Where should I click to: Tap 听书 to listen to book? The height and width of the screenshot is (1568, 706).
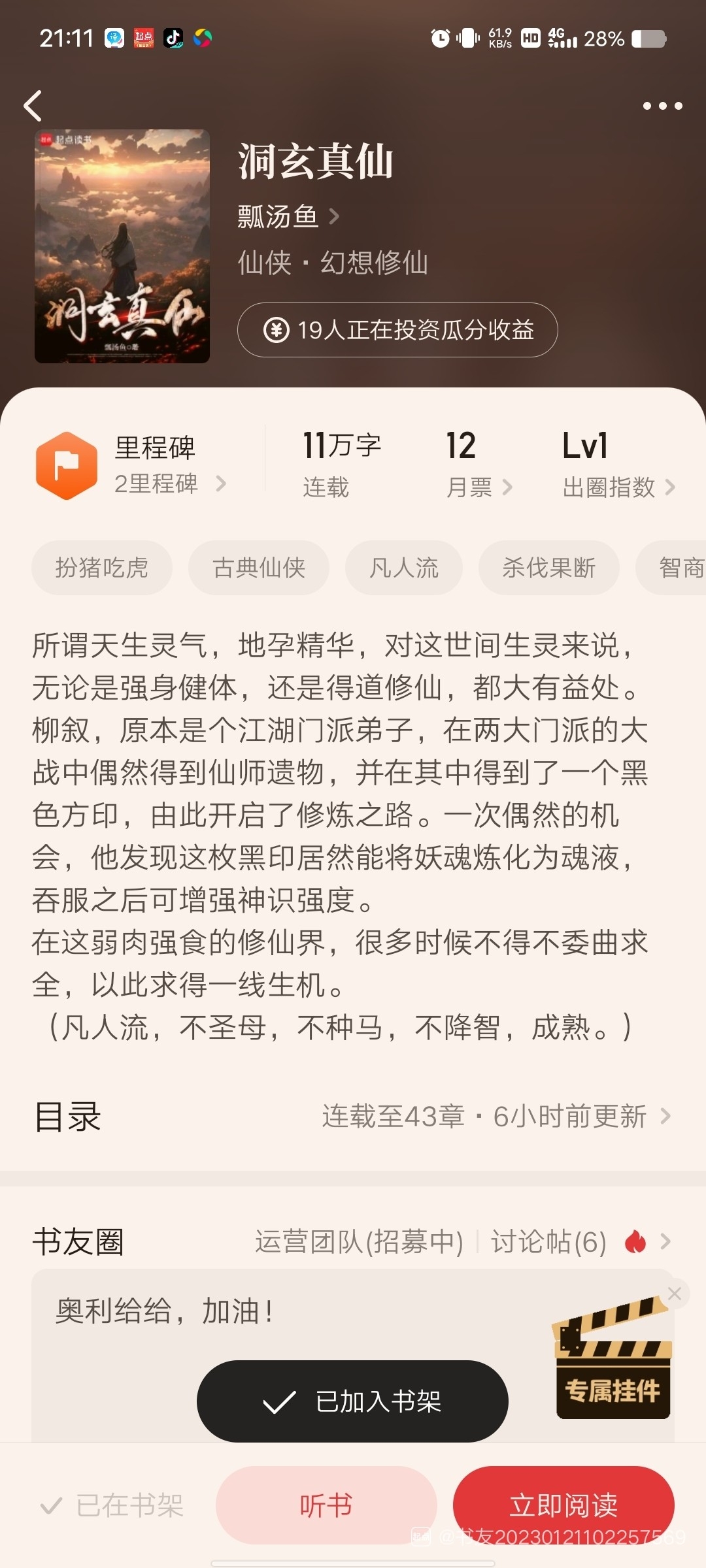(326, 1505)
